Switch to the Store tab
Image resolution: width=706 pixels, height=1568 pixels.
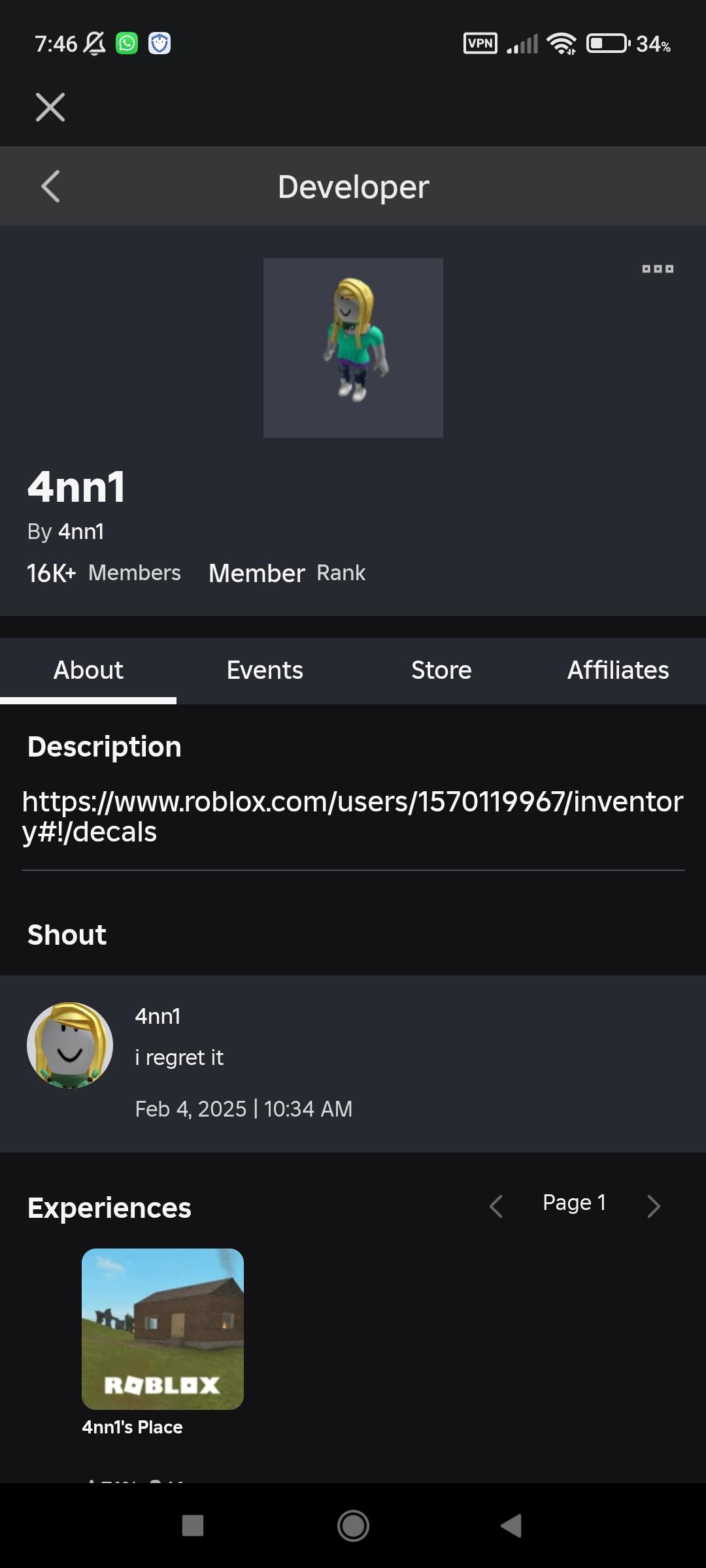pos(441,670)
